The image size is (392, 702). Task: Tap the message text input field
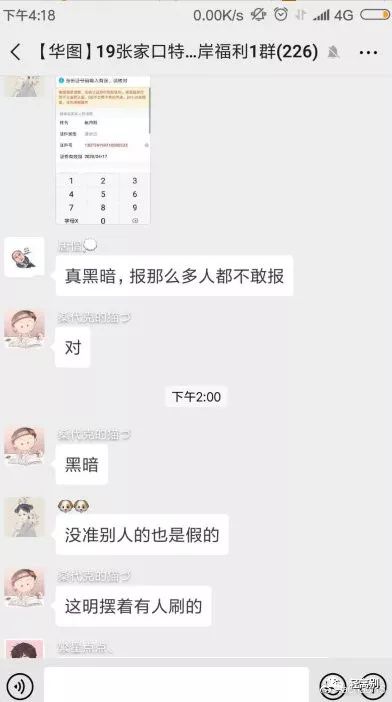176,685
